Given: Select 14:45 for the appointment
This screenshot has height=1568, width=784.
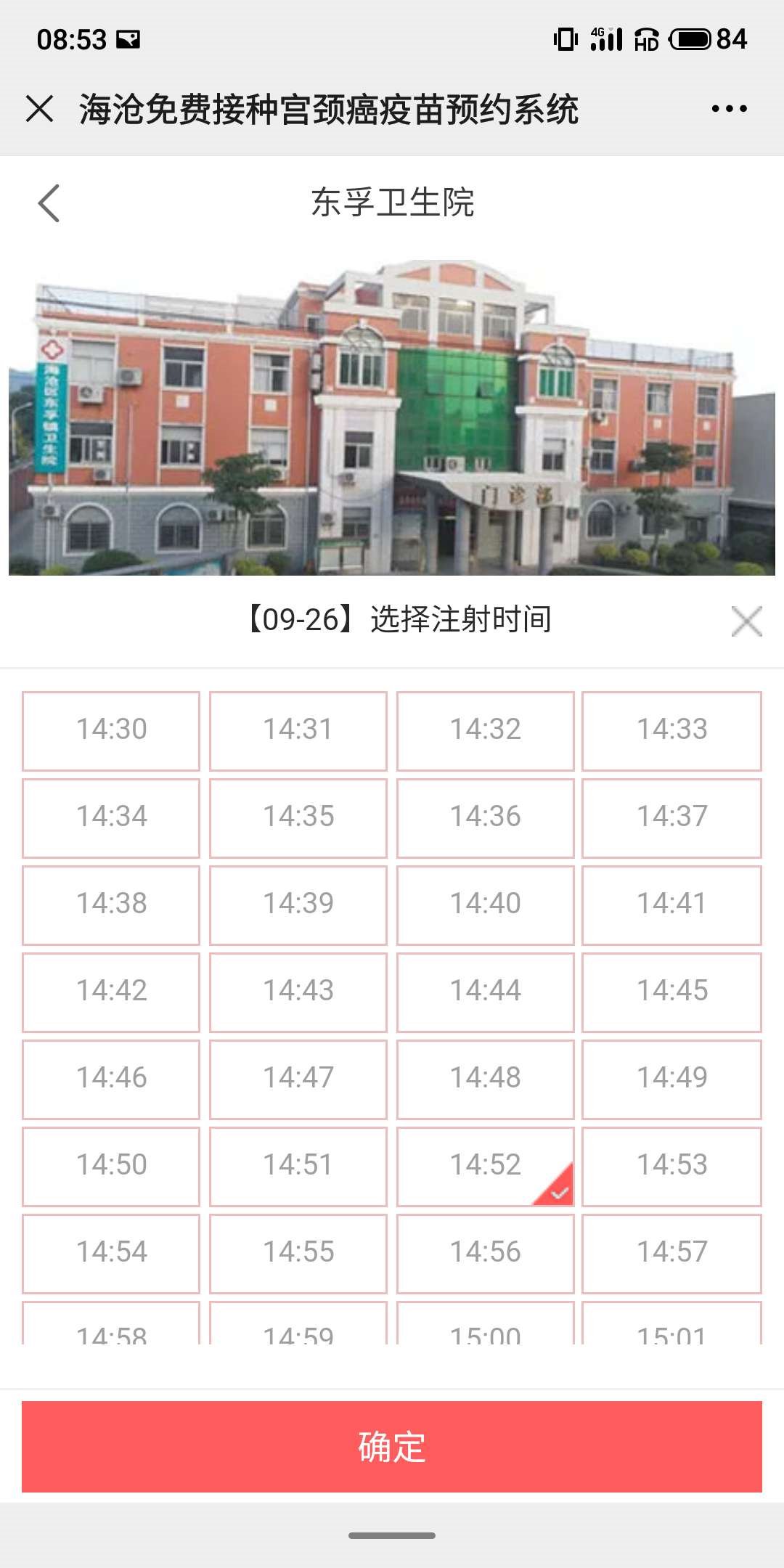Looking at the screenshot, I should pyautogui.click(x=671, y=992).
